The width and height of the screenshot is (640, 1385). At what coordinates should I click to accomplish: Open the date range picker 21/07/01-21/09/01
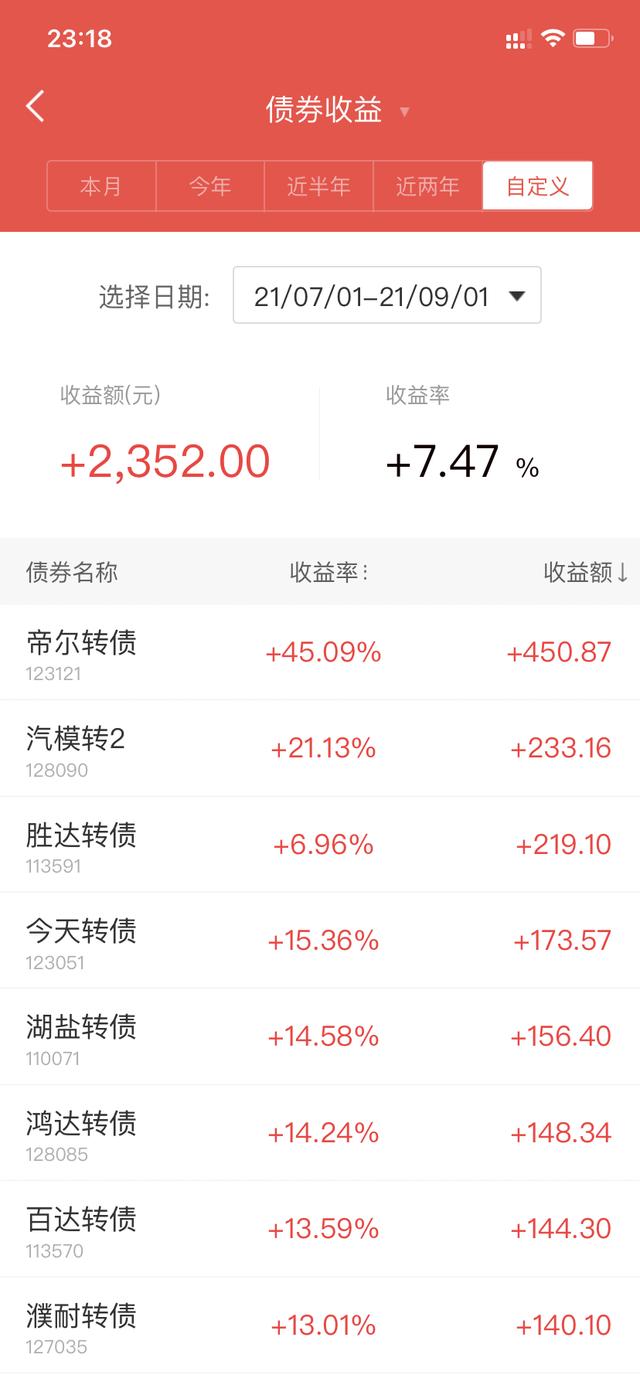[x=387, y=295]
